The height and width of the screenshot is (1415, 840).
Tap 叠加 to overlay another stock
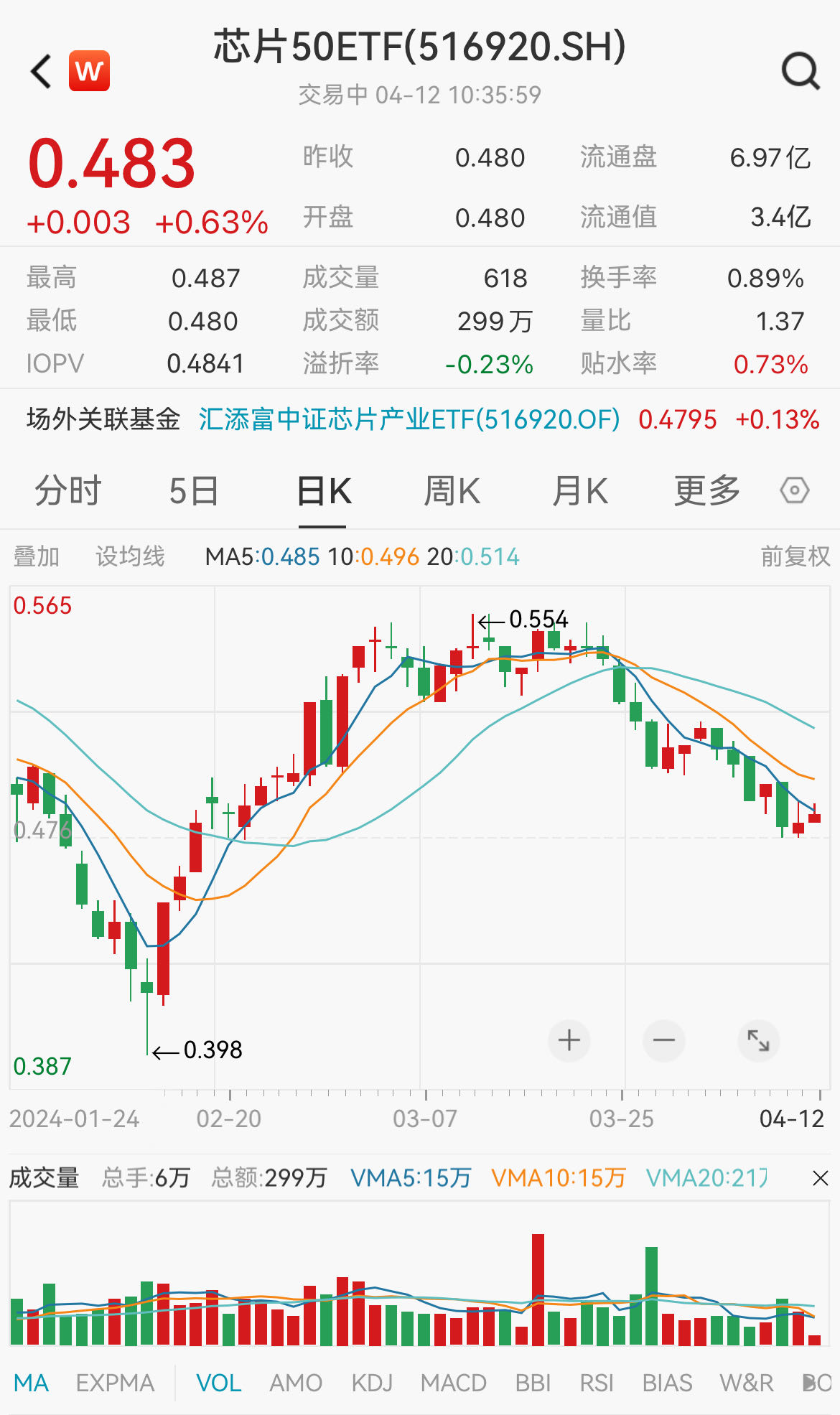coord(37,556)
